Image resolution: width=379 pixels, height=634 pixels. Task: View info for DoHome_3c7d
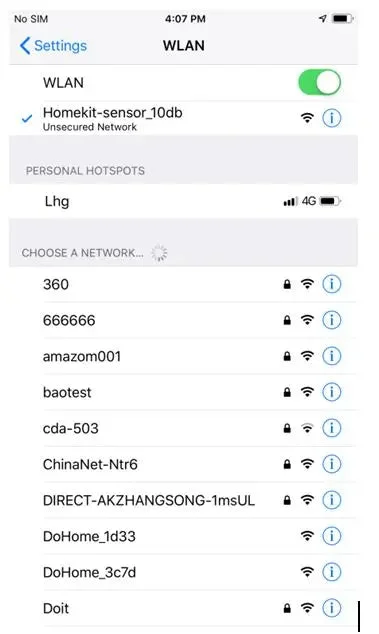(331, 572)
